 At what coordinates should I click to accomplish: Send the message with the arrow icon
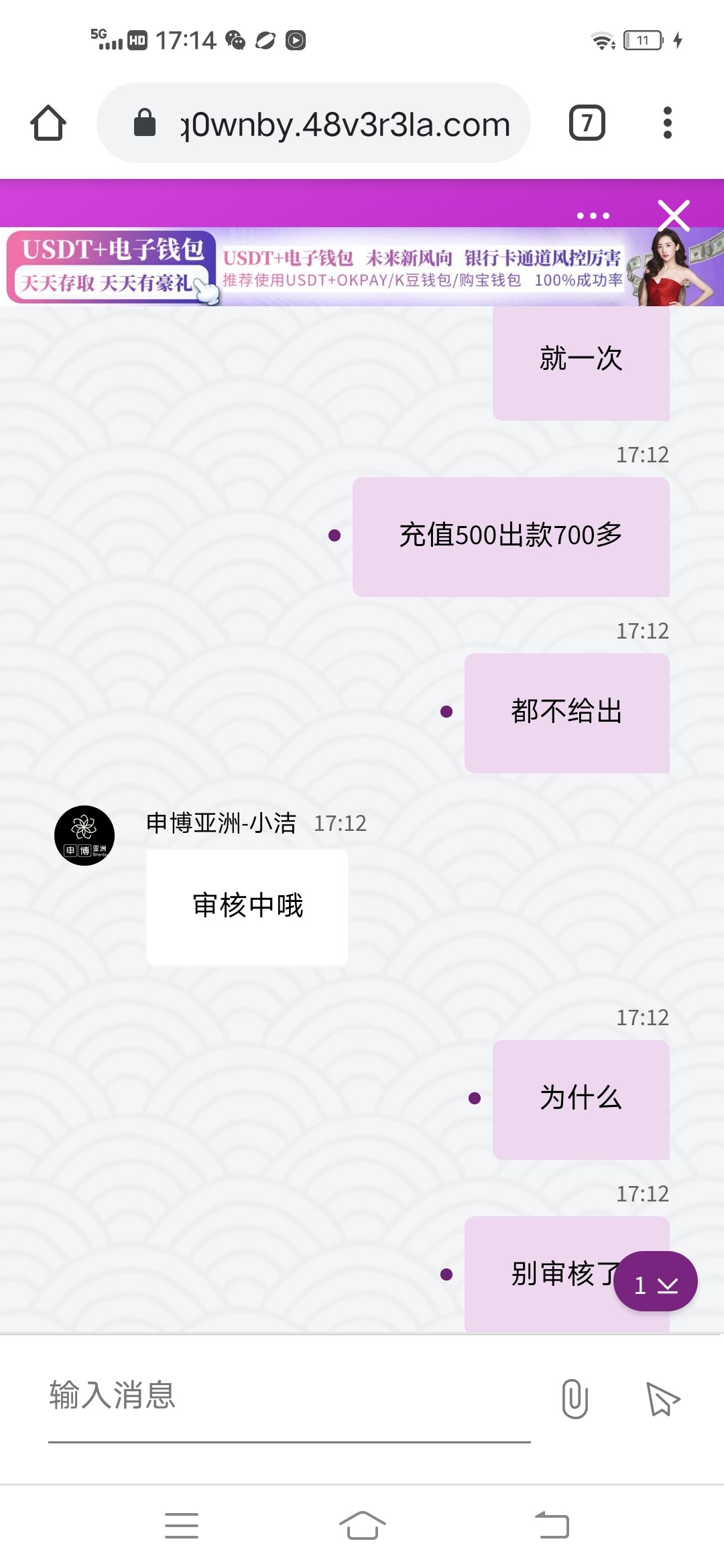tap(662, 1399)
